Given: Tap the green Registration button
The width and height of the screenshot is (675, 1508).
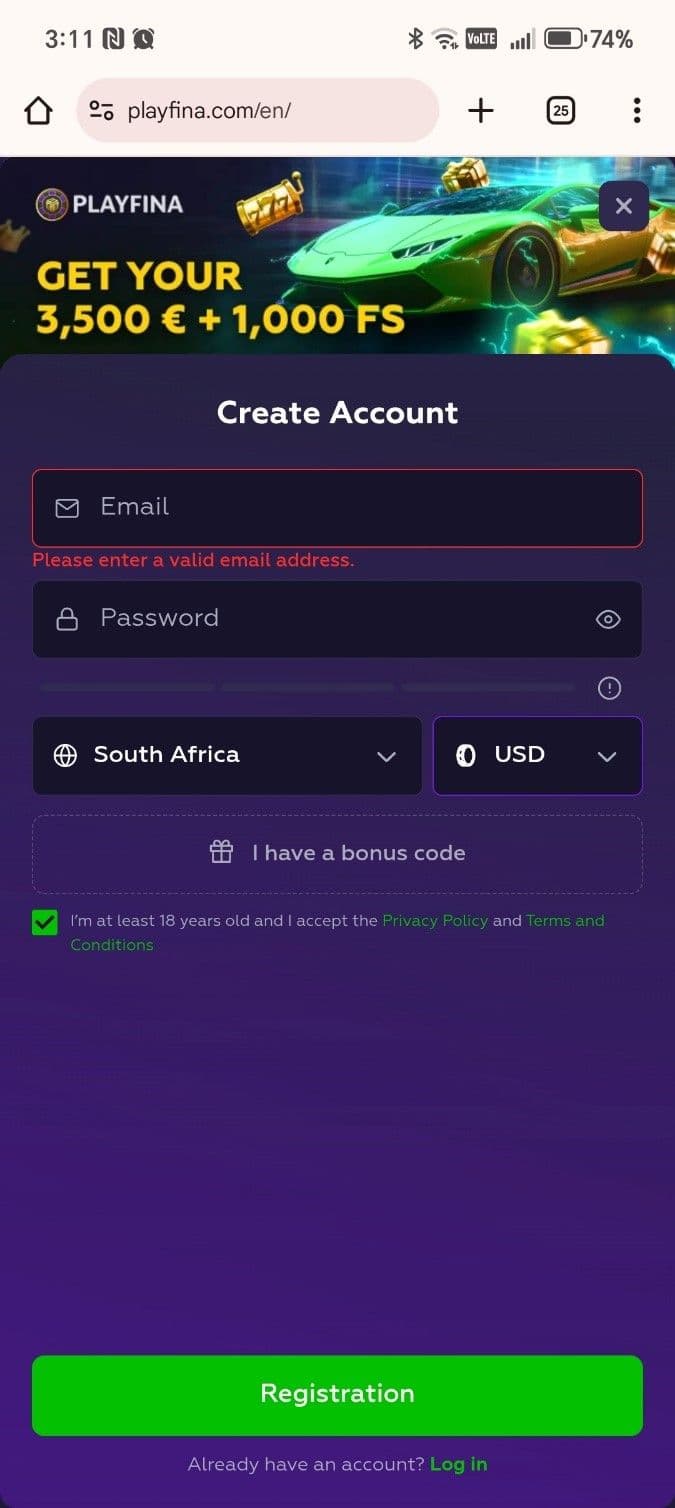Looking at the screenshot, I should click(337, 1395).
